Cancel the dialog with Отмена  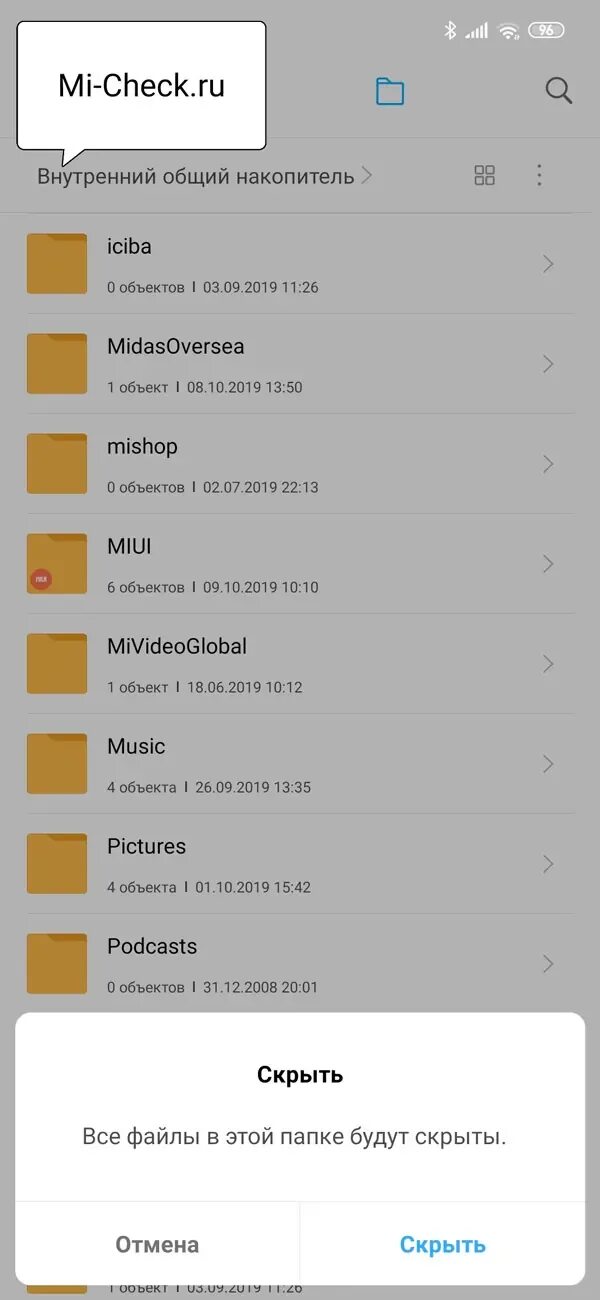pyautogui.click(x=157, y=1244)
